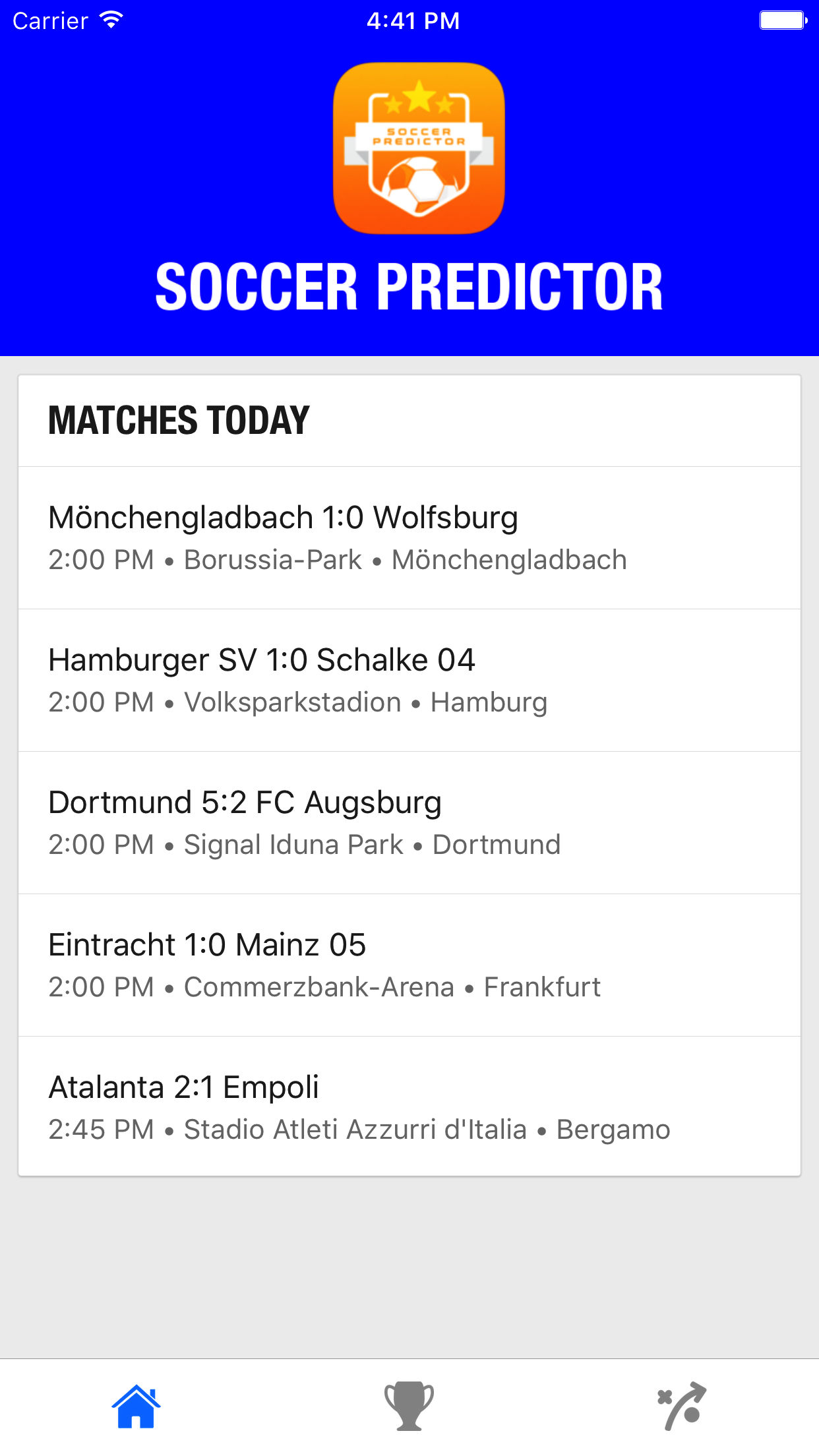Go to the tactics arrow tab
This screenshot has height=1456, width=819.
tap(682, 1407)
